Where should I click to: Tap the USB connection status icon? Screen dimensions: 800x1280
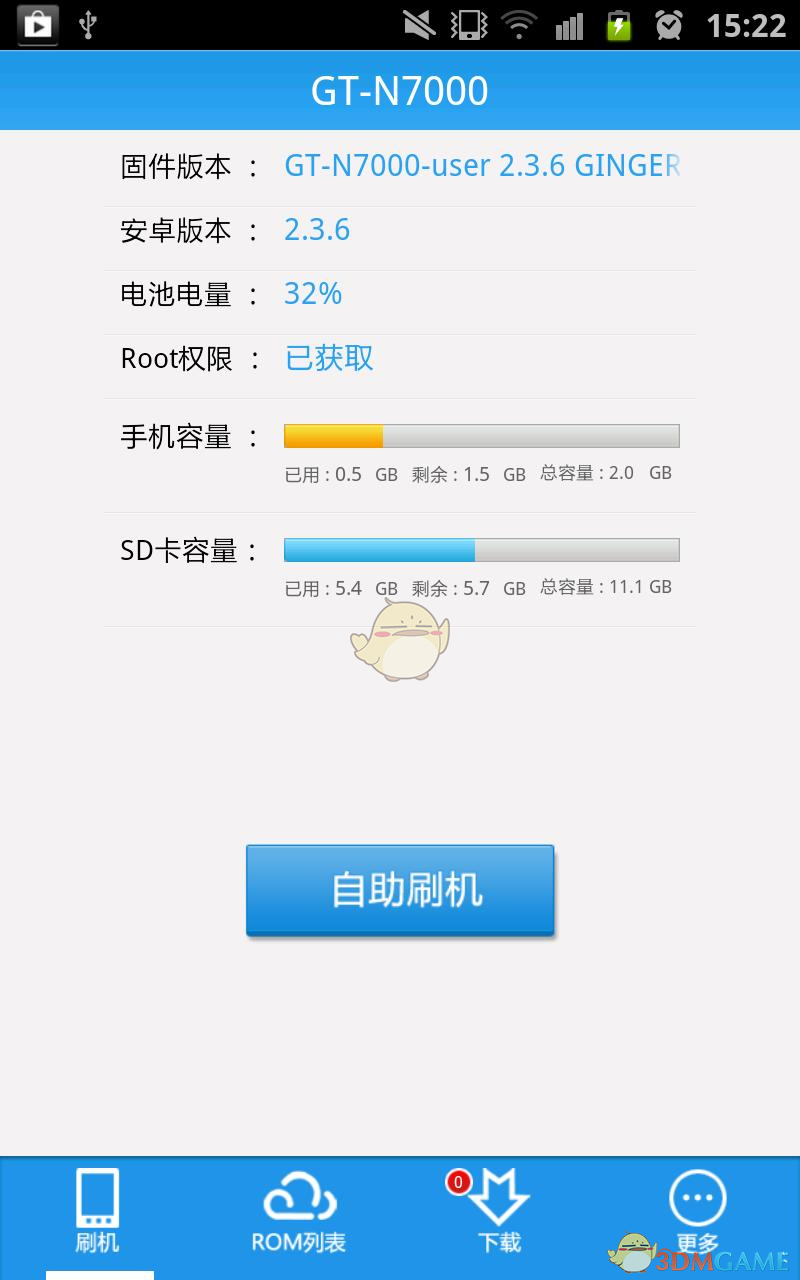click(x=87, y=25)
